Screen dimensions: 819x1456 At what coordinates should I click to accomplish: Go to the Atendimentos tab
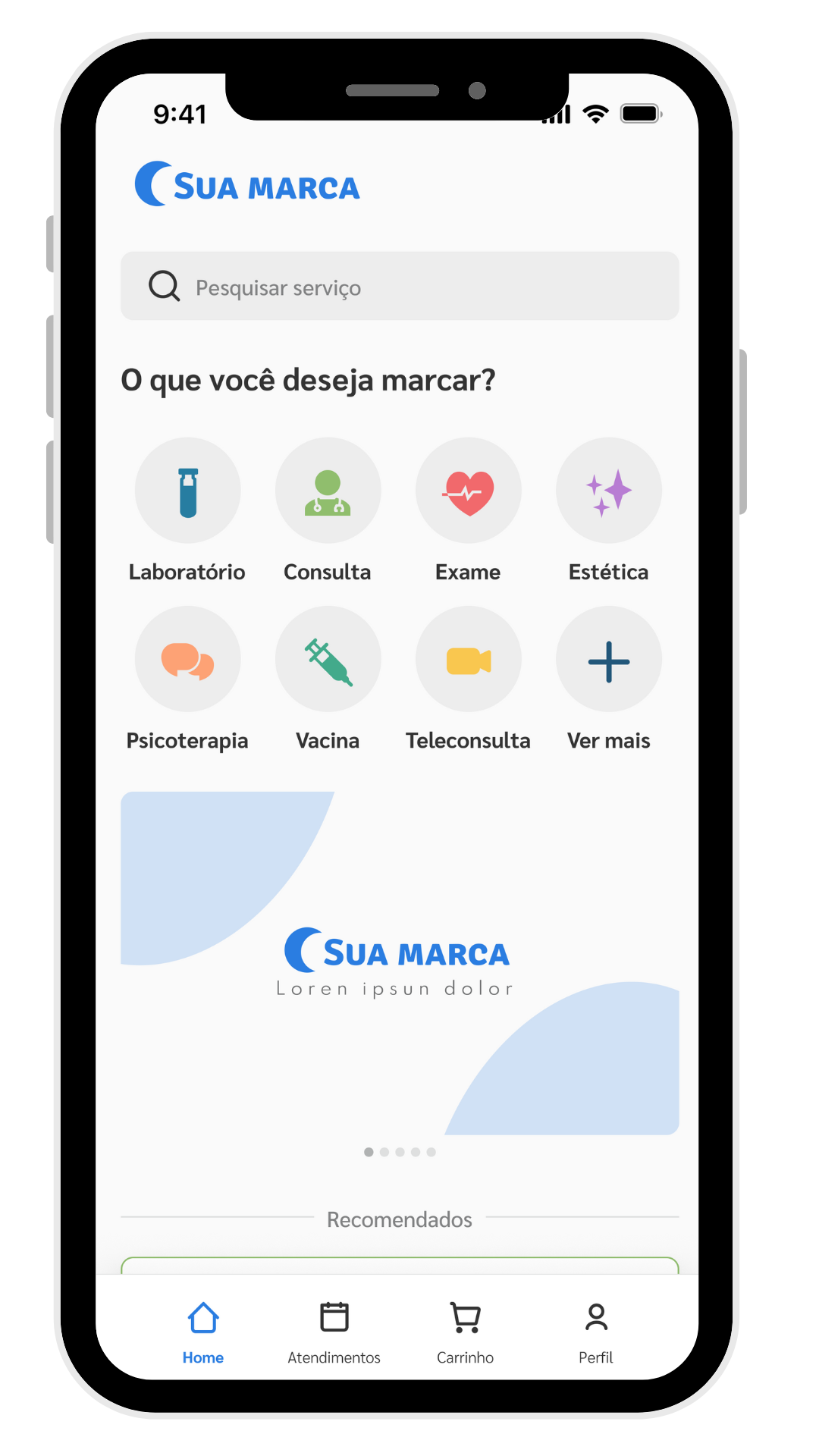[334, 1332]
